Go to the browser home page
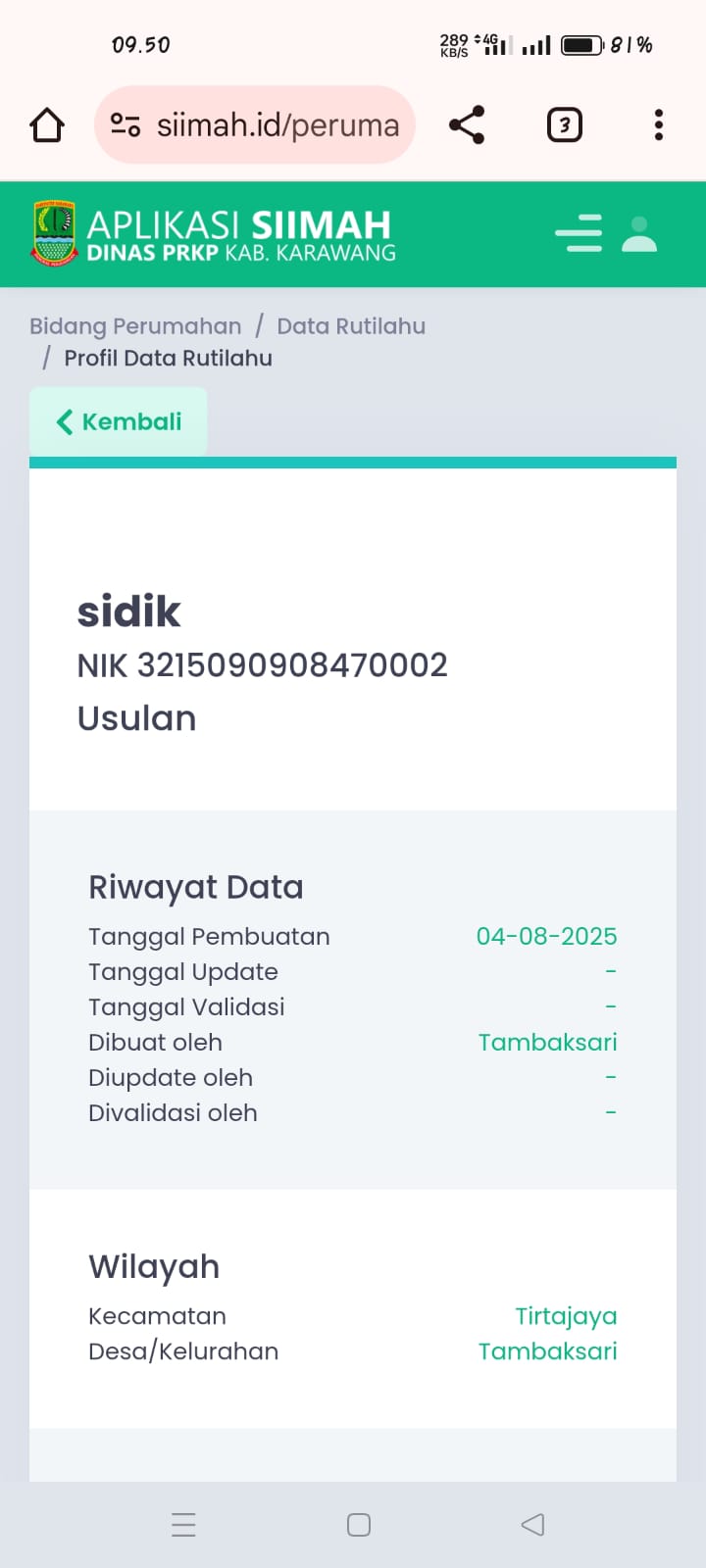 coord(47,125)
